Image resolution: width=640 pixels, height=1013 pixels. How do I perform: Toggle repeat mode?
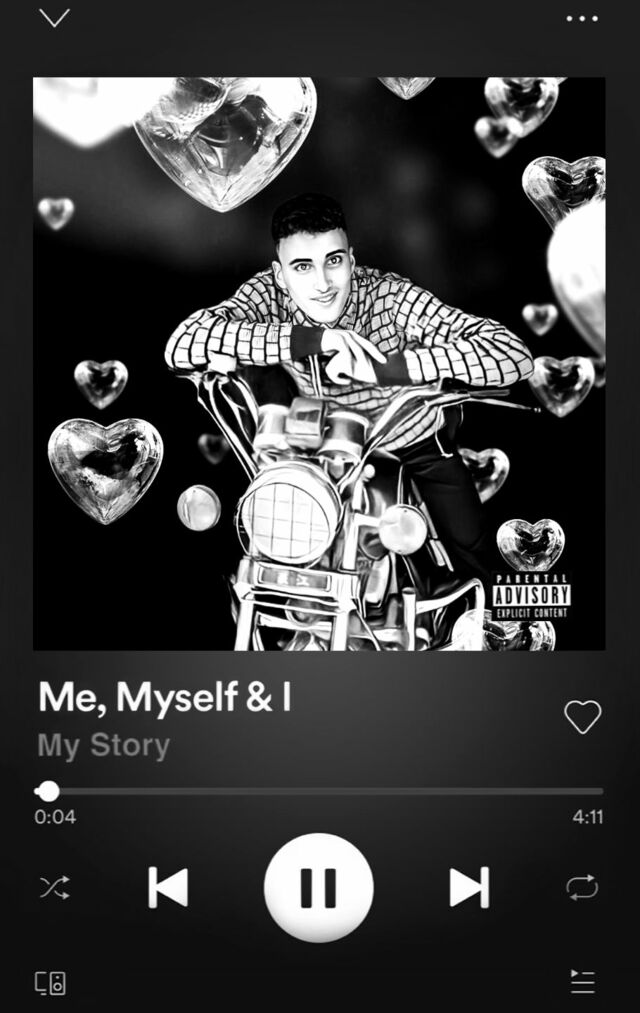582,887
